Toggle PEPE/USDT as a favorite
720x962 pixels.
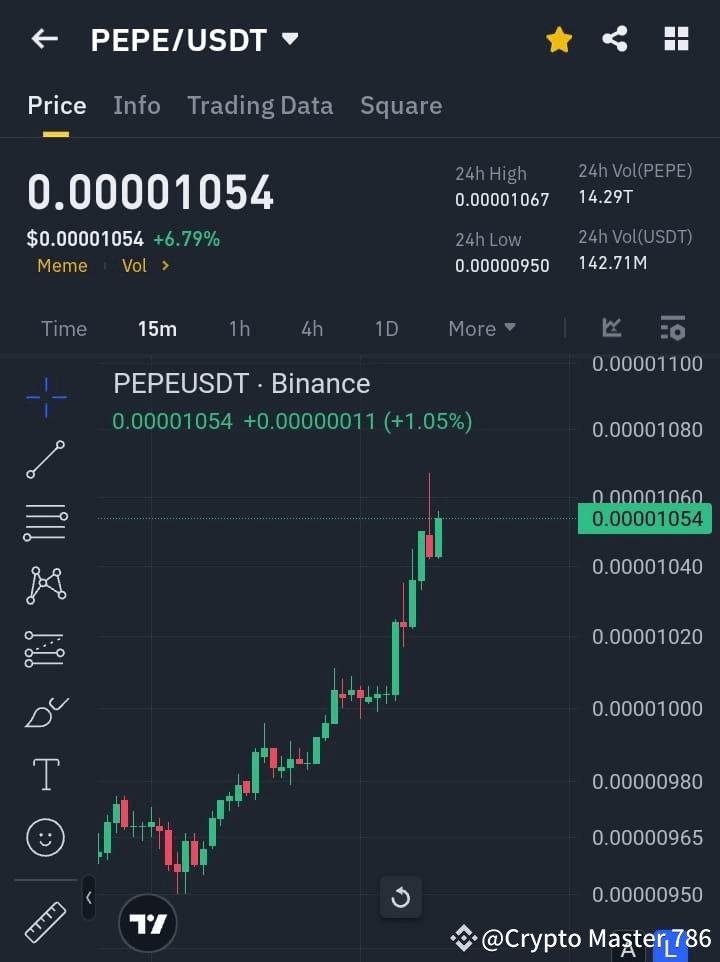click(x=559, y=39)
